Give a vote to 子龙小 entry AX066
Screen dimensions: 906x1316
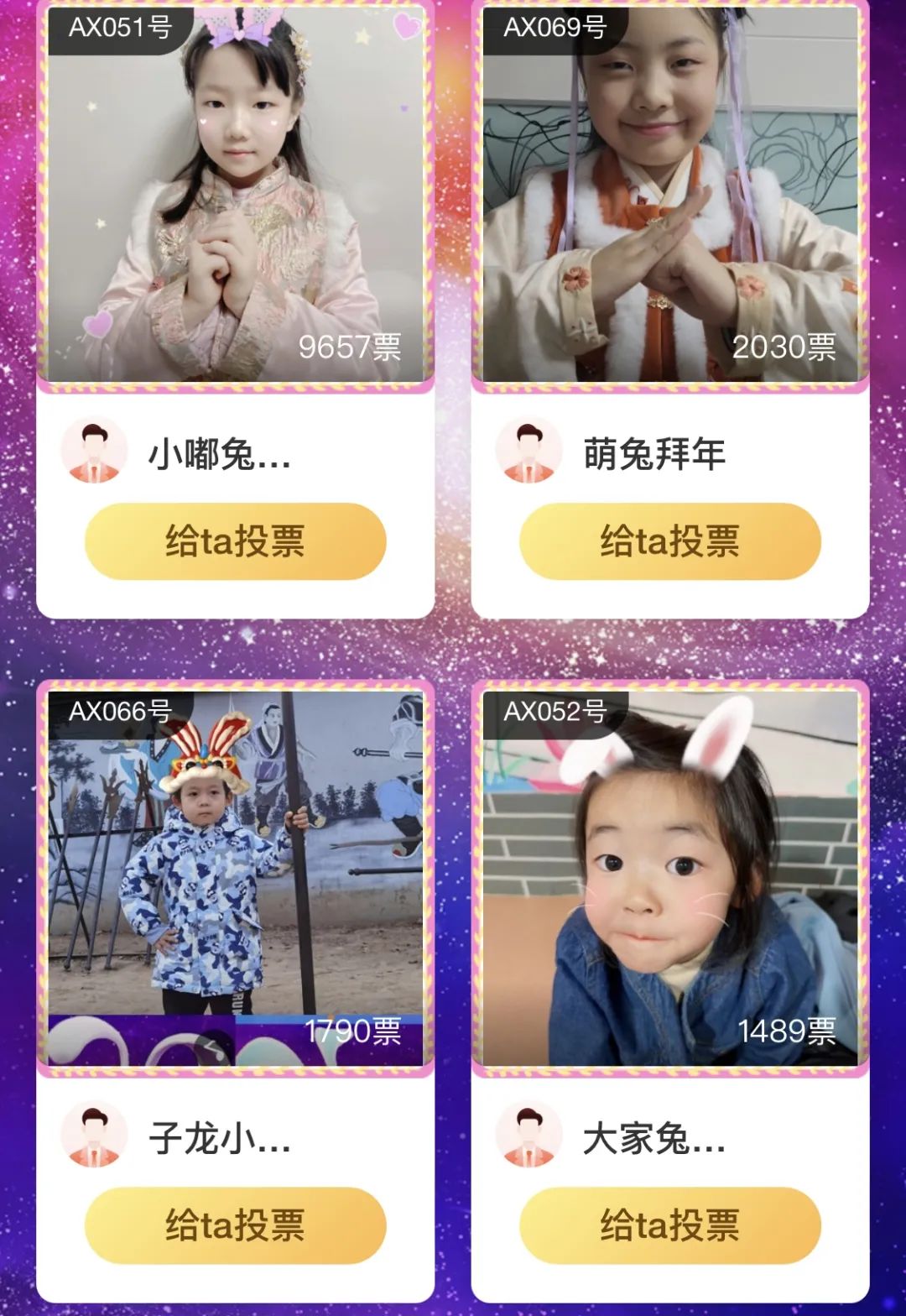[x=235, y=1225]
